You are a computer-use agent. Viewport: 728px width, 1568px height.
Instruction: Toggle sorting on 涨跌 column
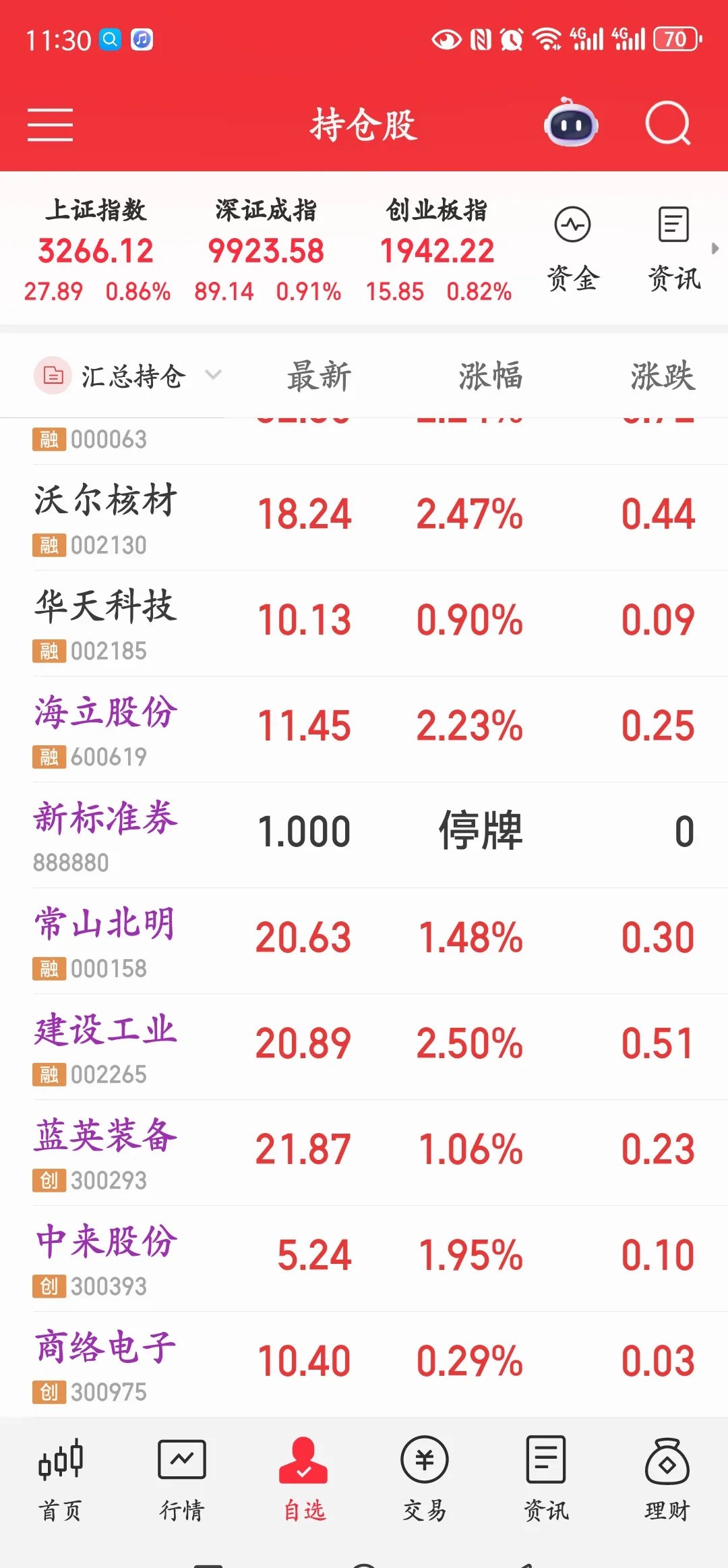click(663, 376)
